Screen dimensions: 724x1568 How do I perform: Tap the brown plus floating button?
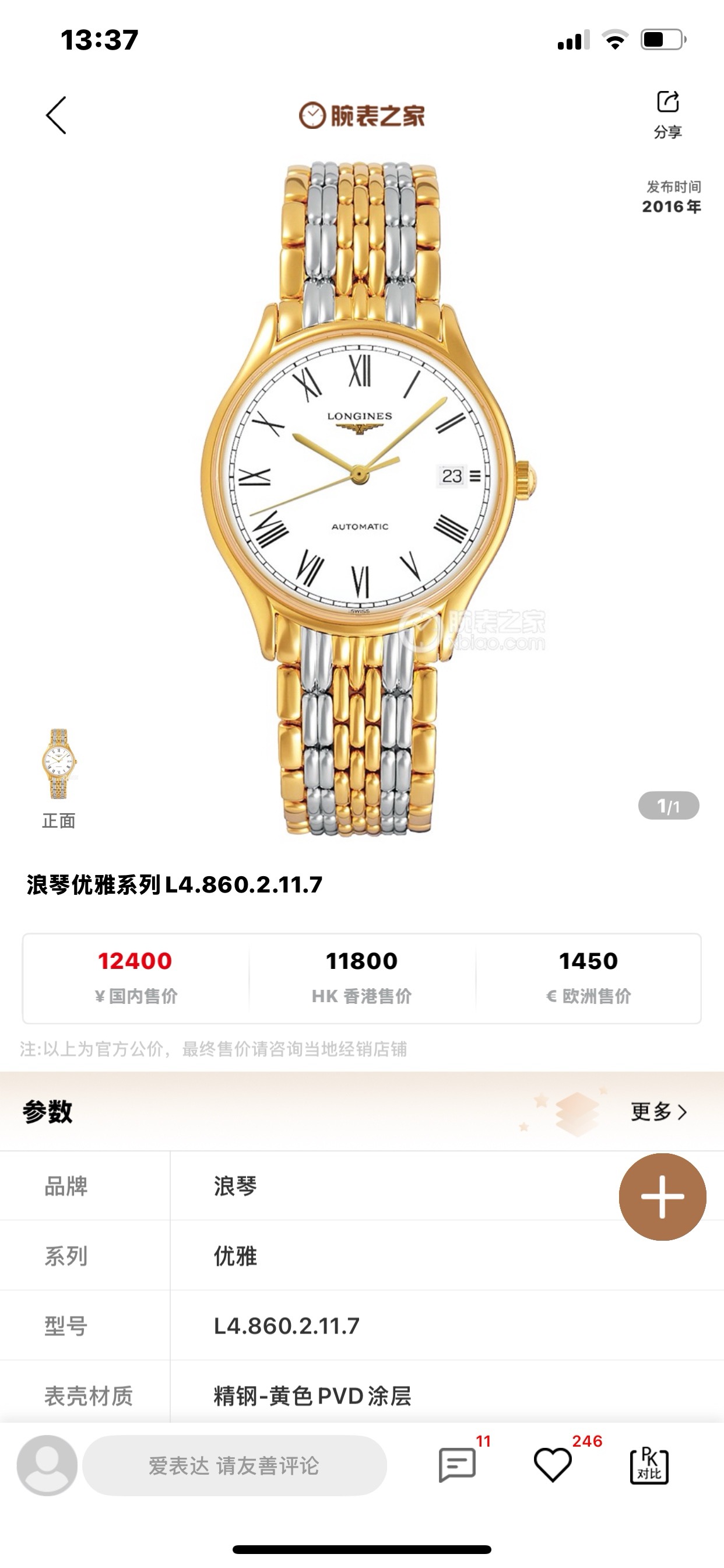coord(662,1195)
